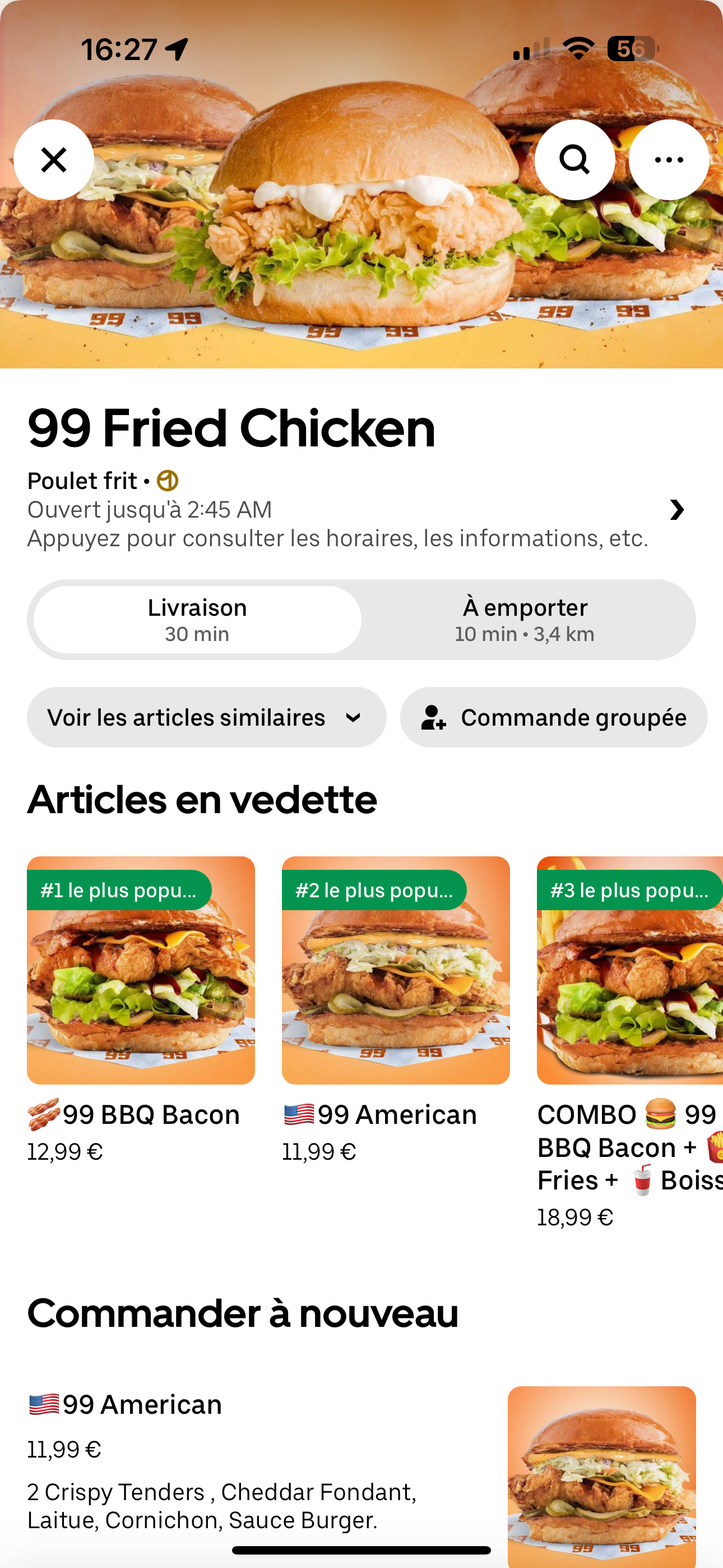Expand Voir les articles similaires dropdown
Image resolution: width=723 pixels, height=1568 pixels.
(x=206, y=718)
